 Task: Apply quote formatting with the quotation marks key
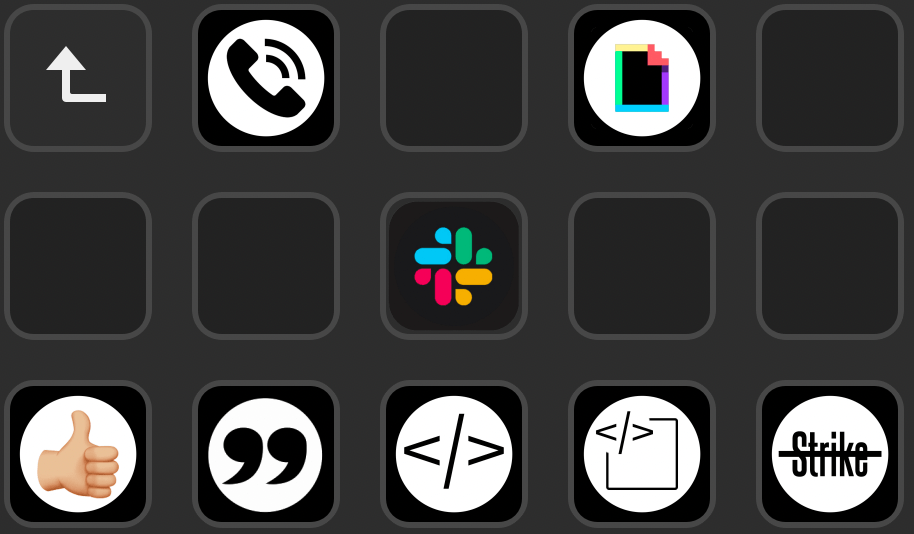[266, 454]
